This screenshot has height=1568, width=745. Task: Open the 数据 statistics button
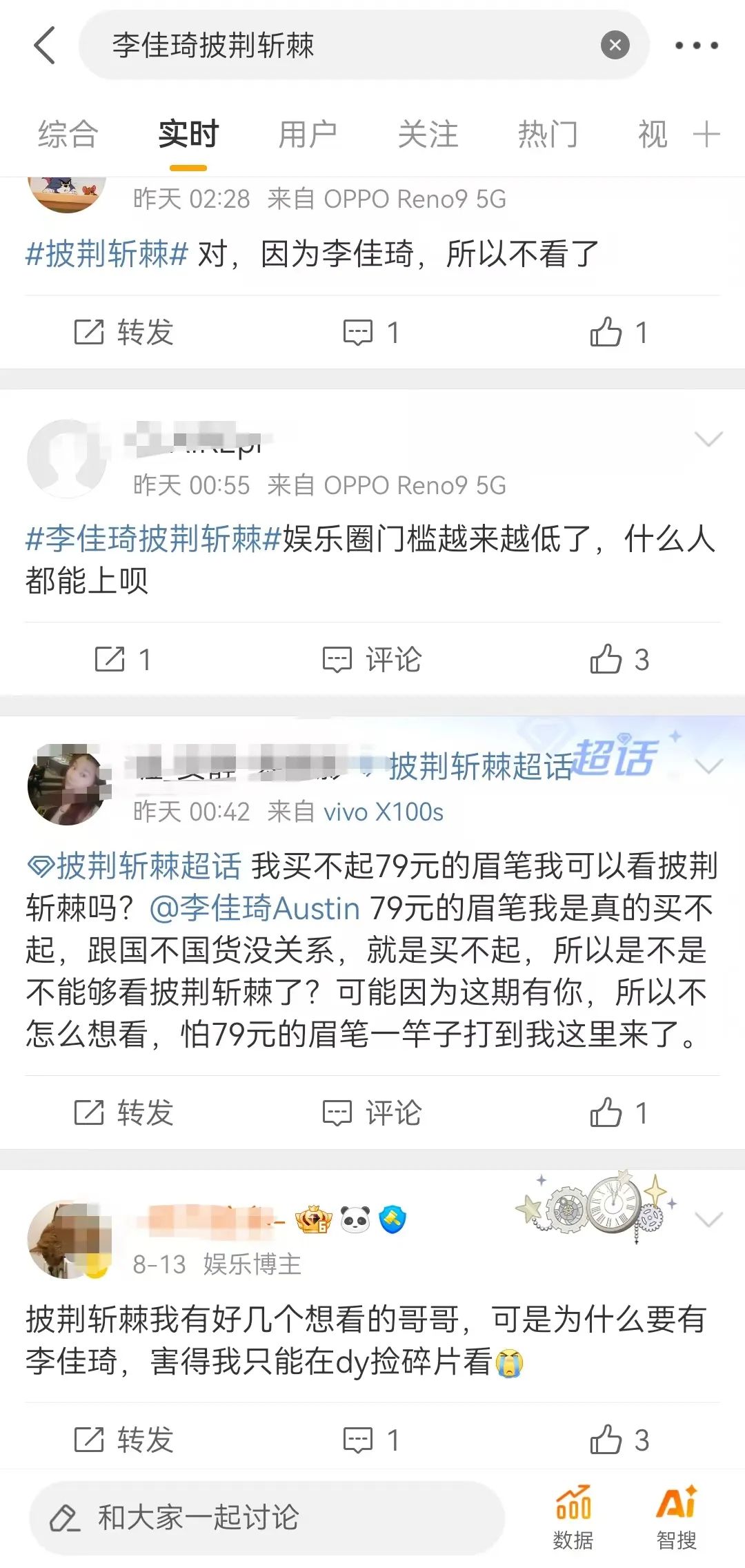[573, 1517]
